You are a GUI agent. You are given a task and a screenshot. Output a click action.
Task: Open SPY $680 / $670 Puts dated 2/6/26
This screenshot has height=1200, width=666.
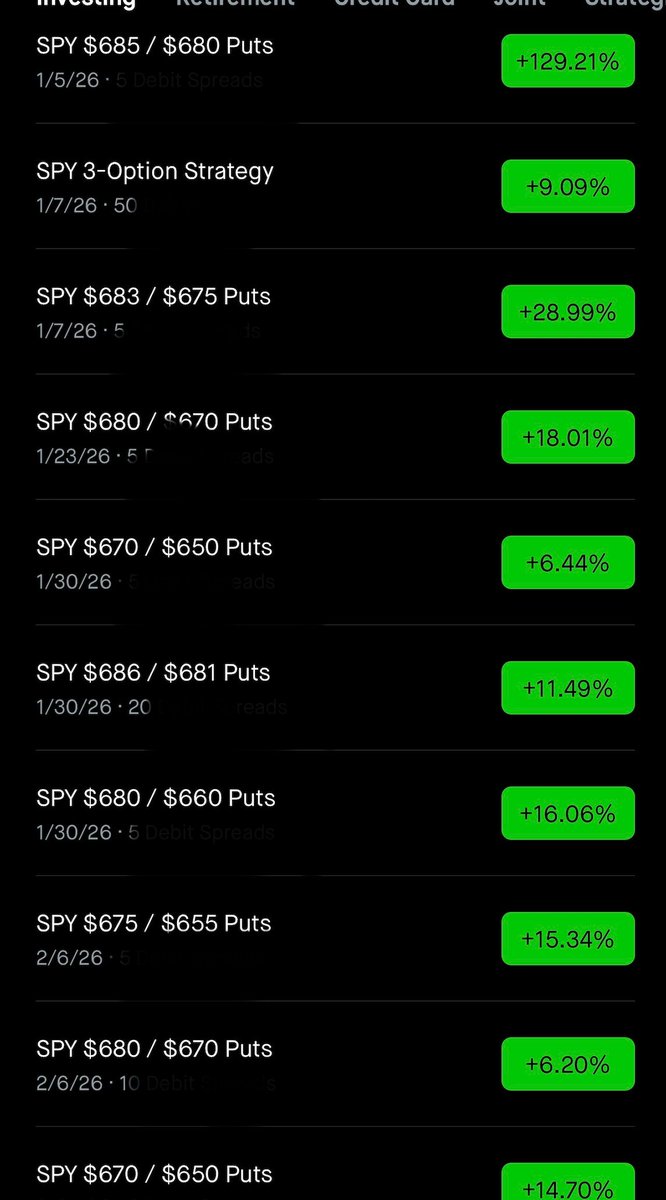[x=154, y=1049]
